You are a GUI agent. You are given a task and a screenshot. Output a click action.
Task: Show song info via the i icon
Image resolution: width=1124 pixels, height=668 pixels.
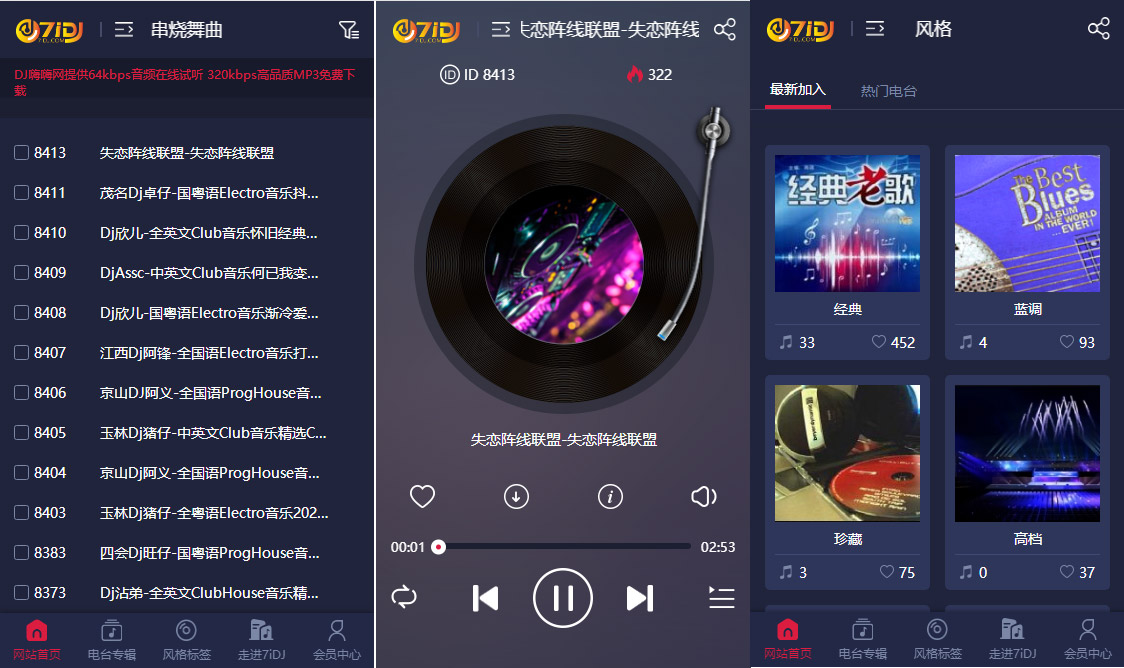[610, 496]
